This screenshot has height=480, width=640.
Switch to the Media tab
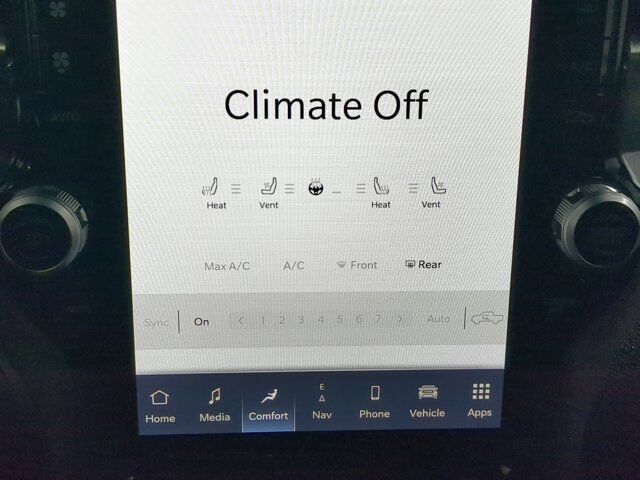[214, 405]
